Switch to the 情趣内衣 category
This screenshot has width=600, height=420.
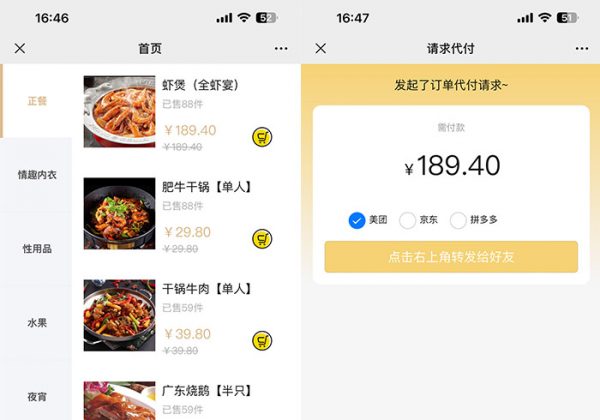pyautogui.click(x=37, y=175)
